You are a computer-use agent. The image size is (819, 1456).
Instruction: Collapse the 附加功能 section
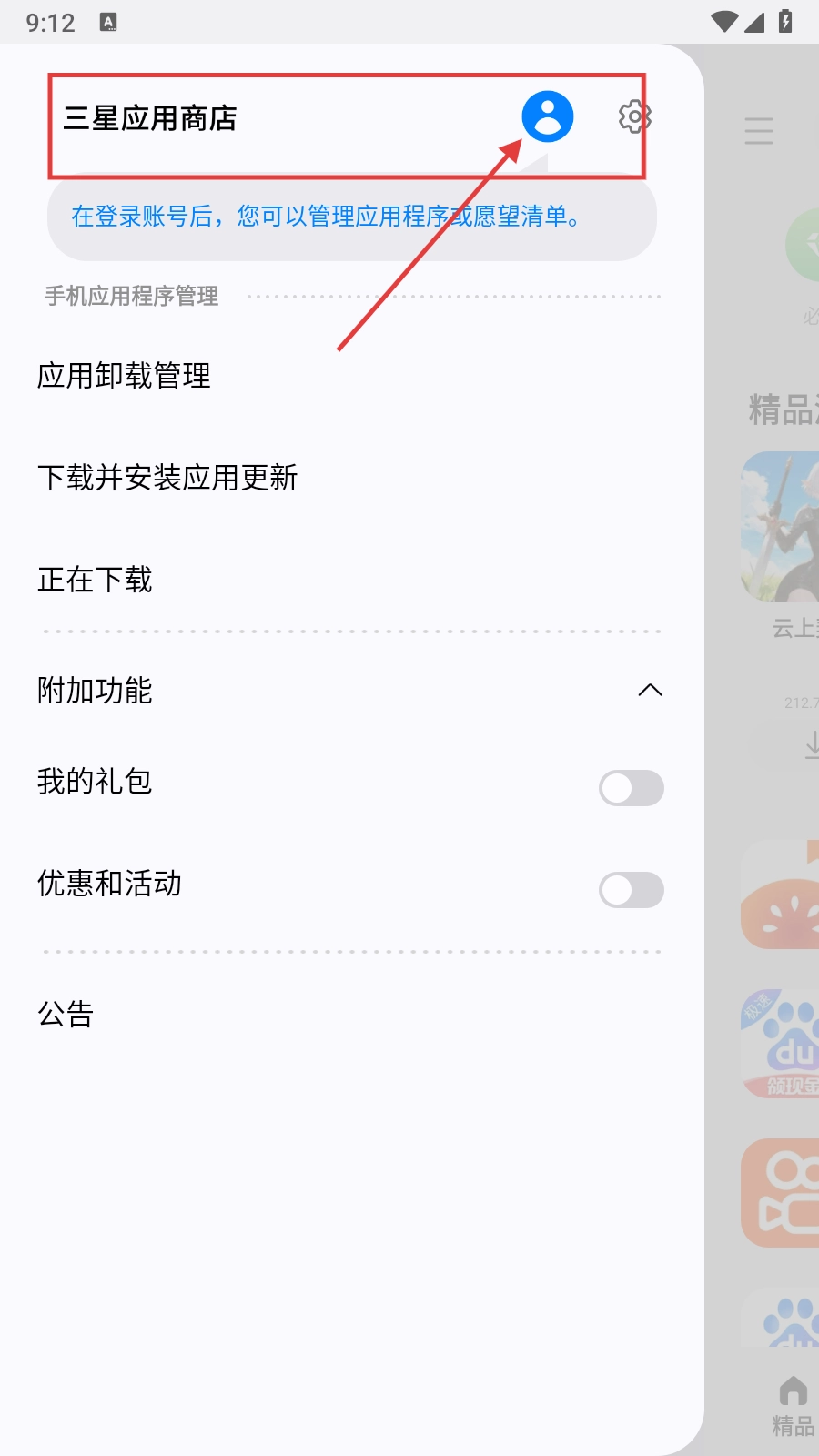click(x=650, y=691)
